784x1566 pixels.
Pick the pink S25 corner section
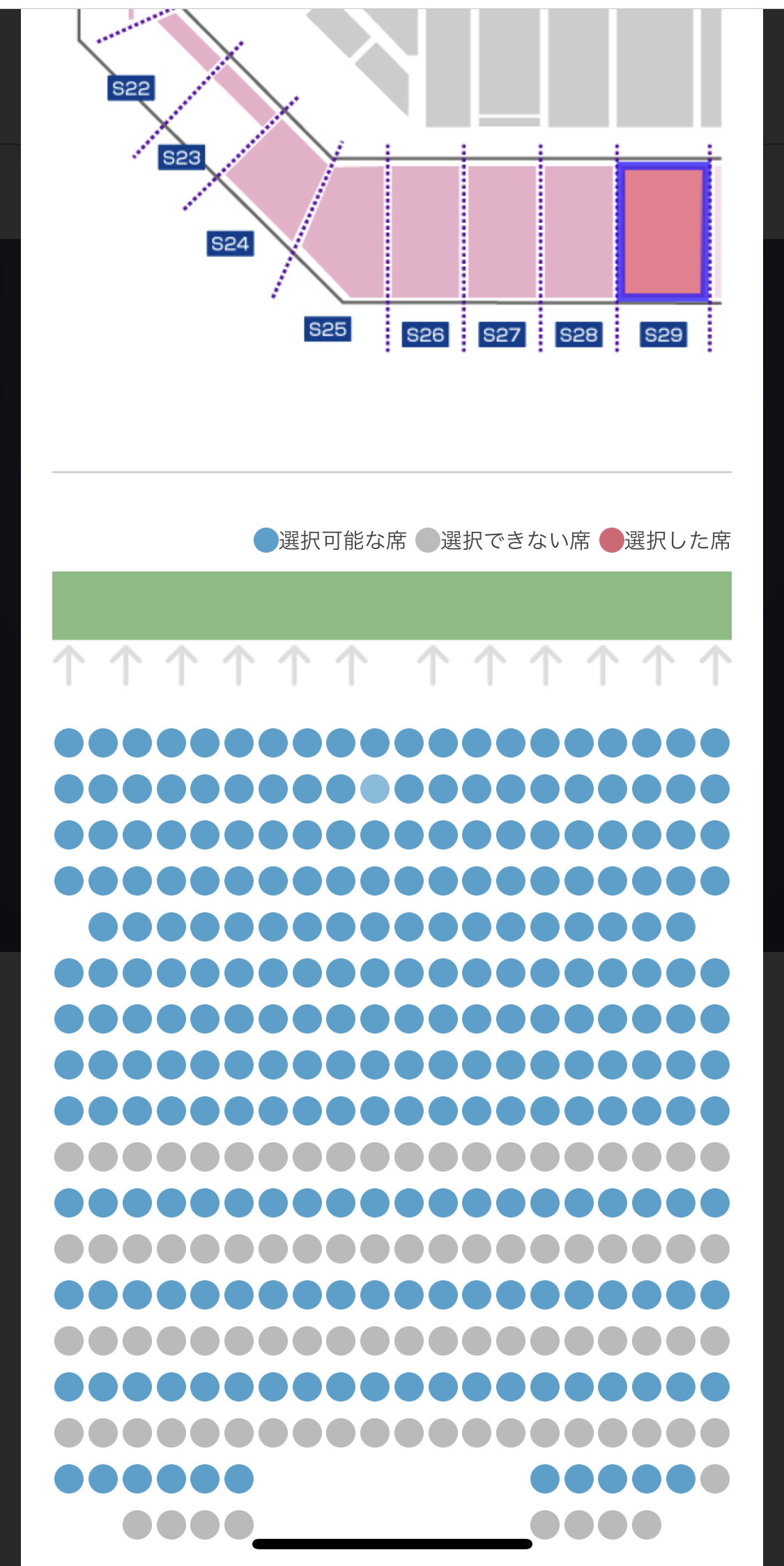348,237
